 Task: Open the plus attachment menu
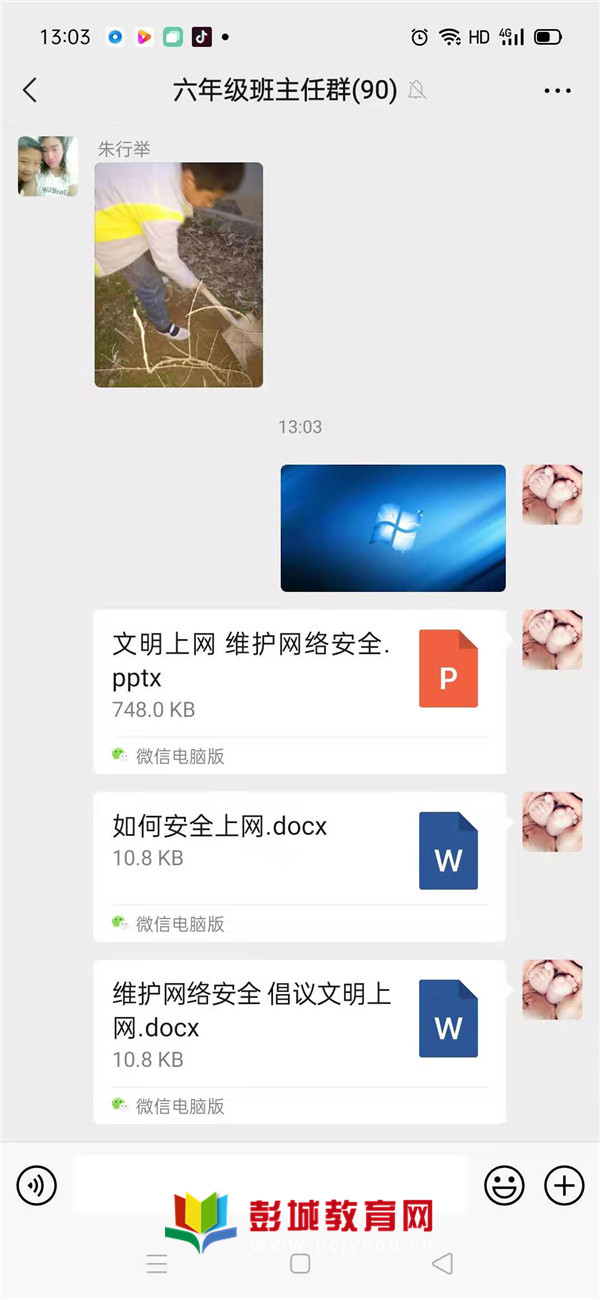564,1186
